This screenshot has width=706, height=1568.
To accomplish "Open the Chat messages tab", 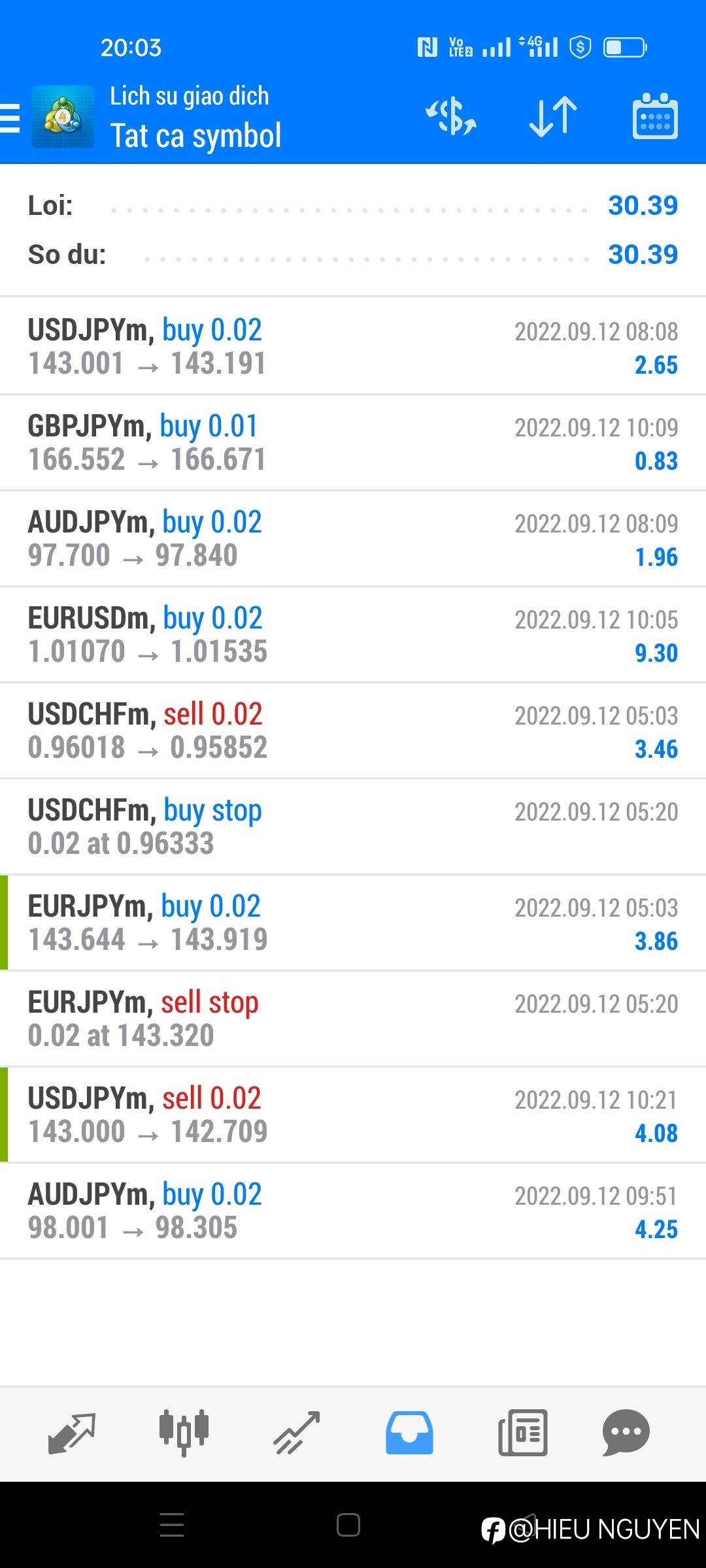I will click(x=626, y=1433).
